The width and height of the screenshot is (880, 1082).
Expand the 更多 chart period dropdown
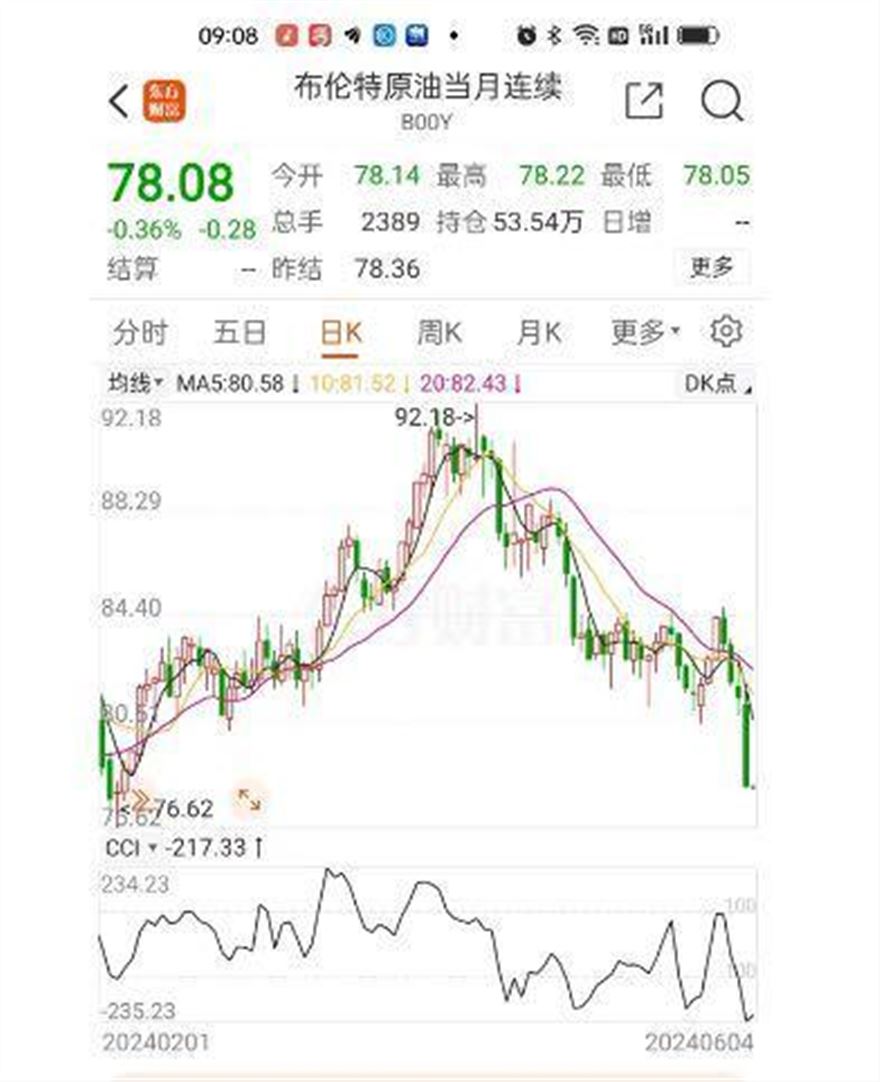(x=644, y=333)
